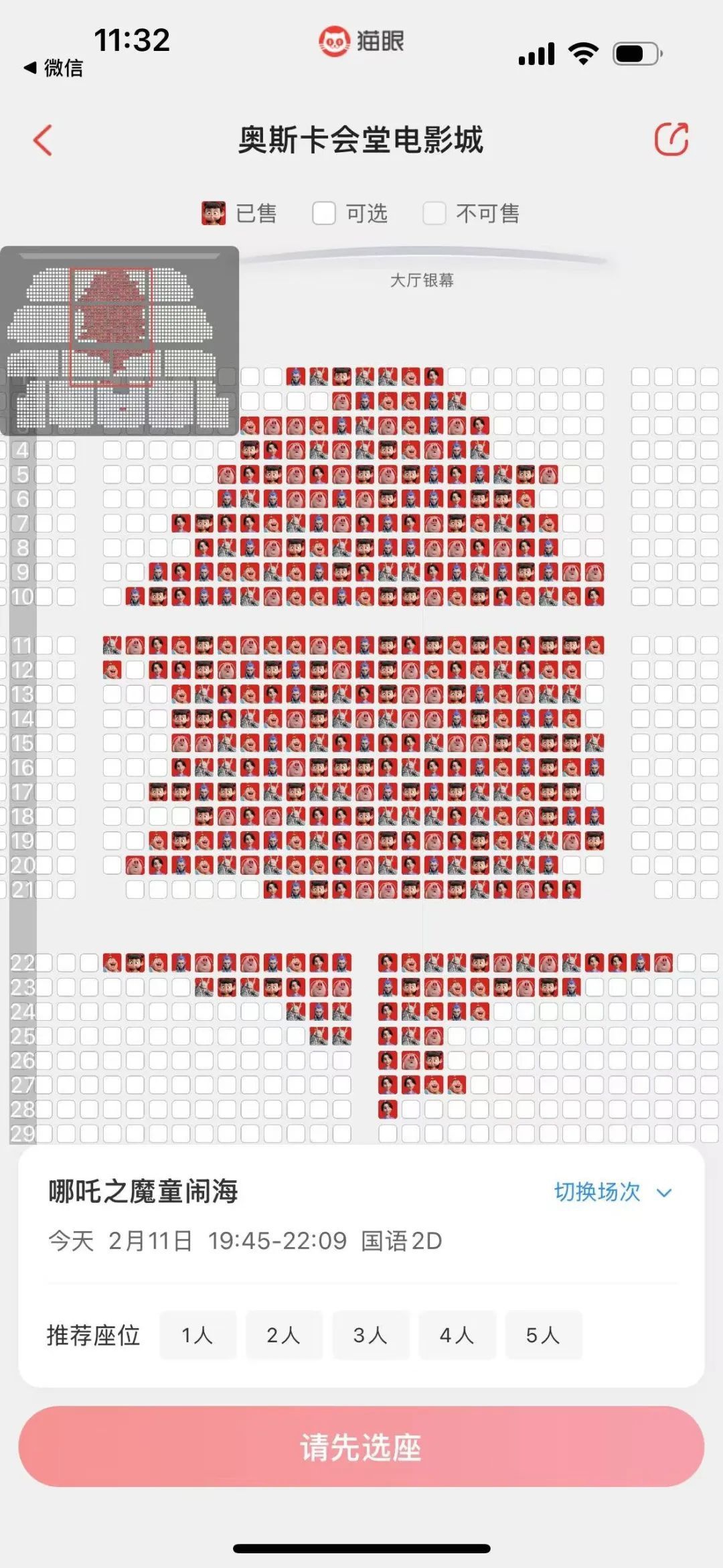Choose recommended seats for 3人
Viewport: 723px width, 1568px height.
(x=370, y=1335)
